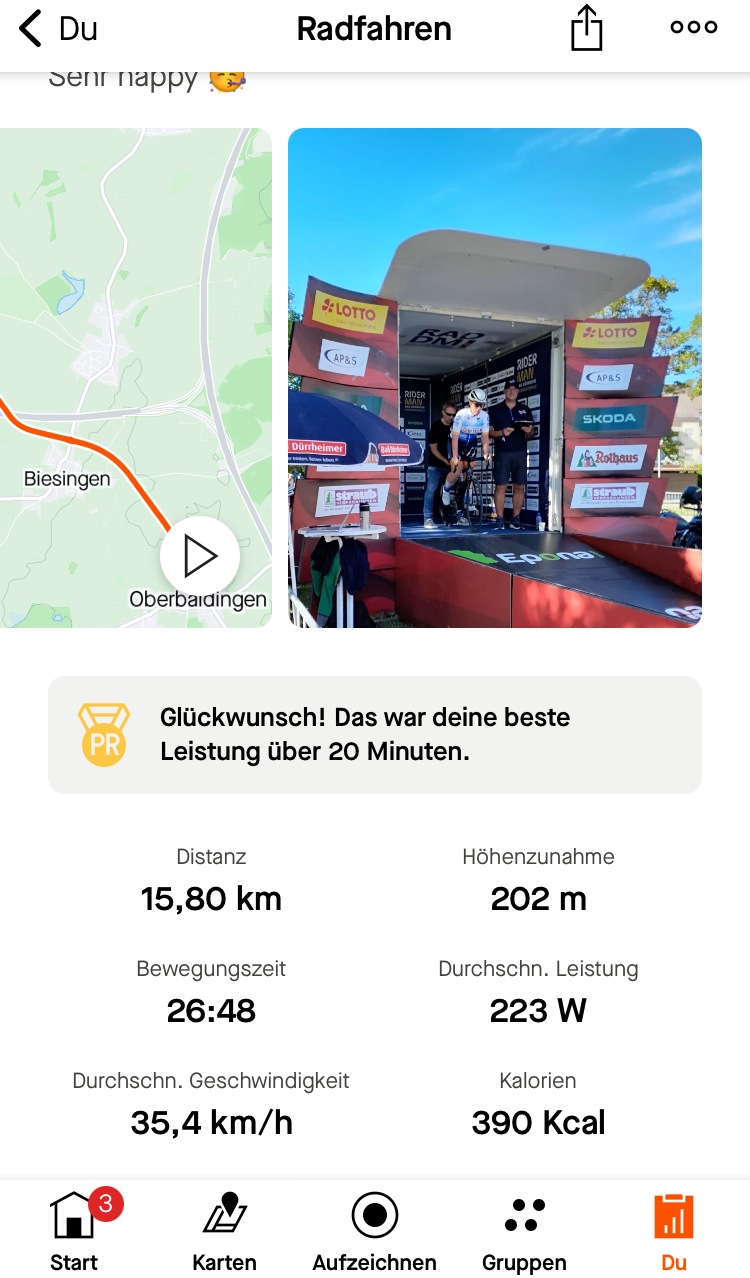
Task: Switch to the Karten tab
Action: [225, 1230]
